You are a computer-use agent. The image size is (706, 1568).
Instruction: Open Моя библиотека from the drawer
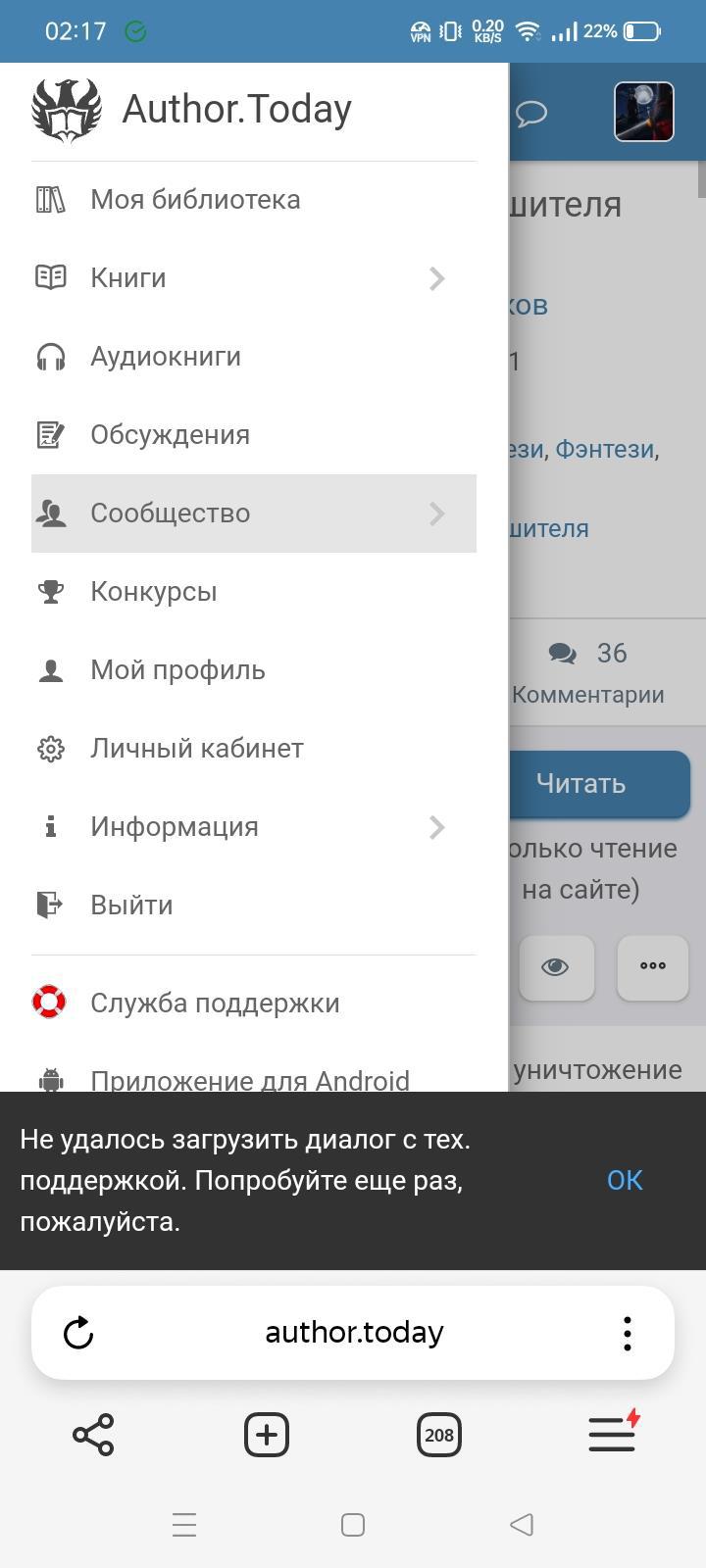click(195, 200)
